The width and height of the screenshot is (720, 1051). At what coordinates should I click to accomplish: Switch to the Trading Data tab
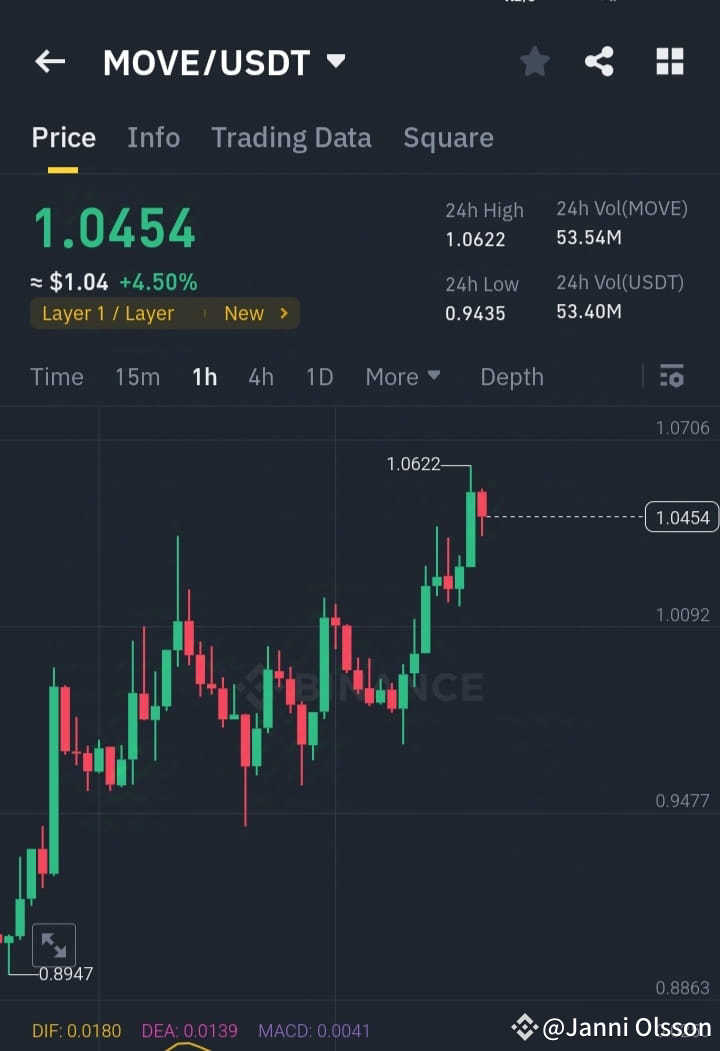pyautogui.click(x=291, y=137)
